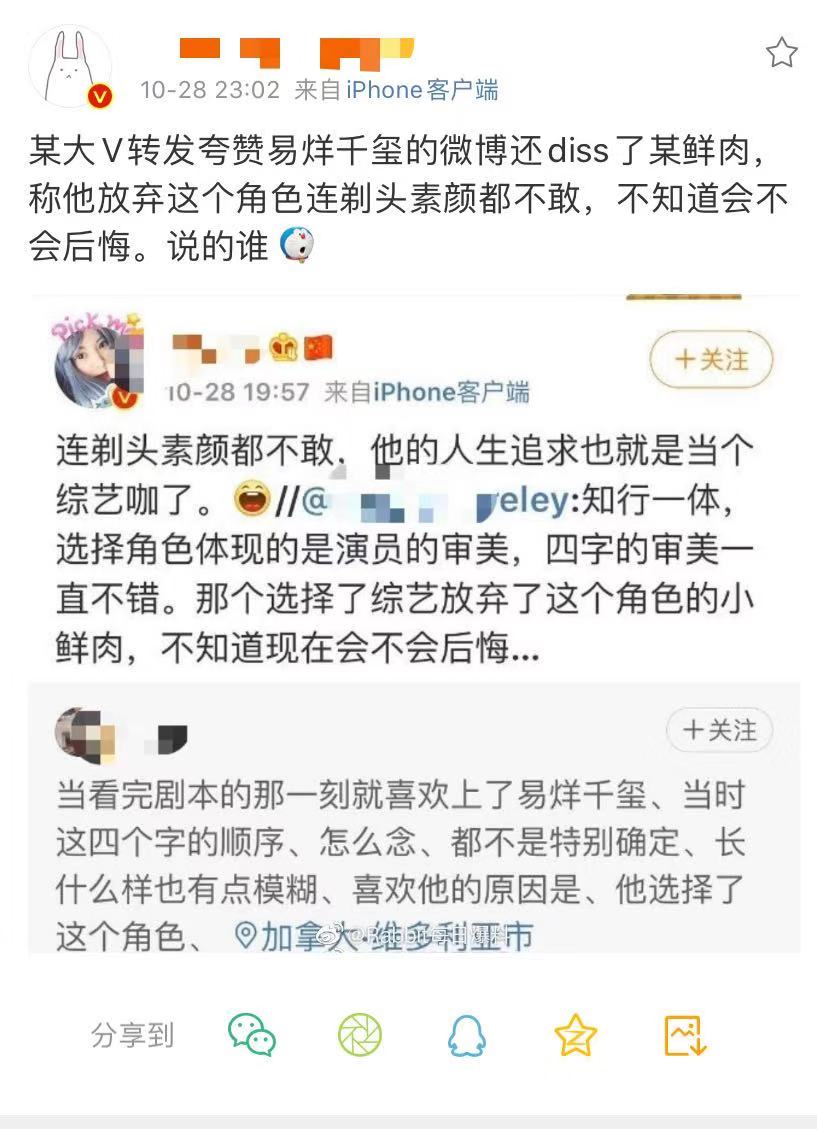Share the post to WeChat
The height and width of the screenshot is (1129, 817).
pos(251,1034)
